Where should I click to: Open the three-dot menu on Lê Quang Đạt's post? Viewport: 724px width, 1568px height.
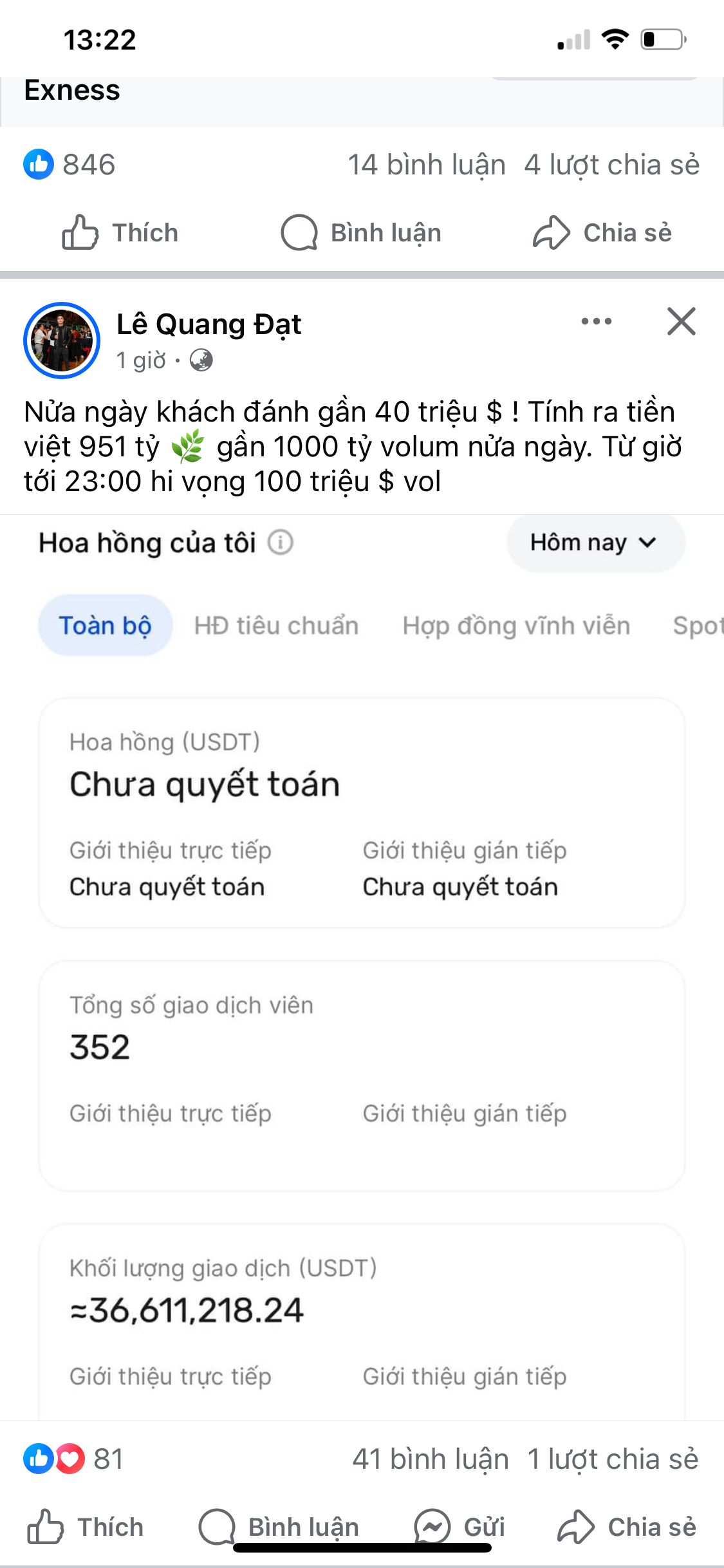(x=597, y=321)
